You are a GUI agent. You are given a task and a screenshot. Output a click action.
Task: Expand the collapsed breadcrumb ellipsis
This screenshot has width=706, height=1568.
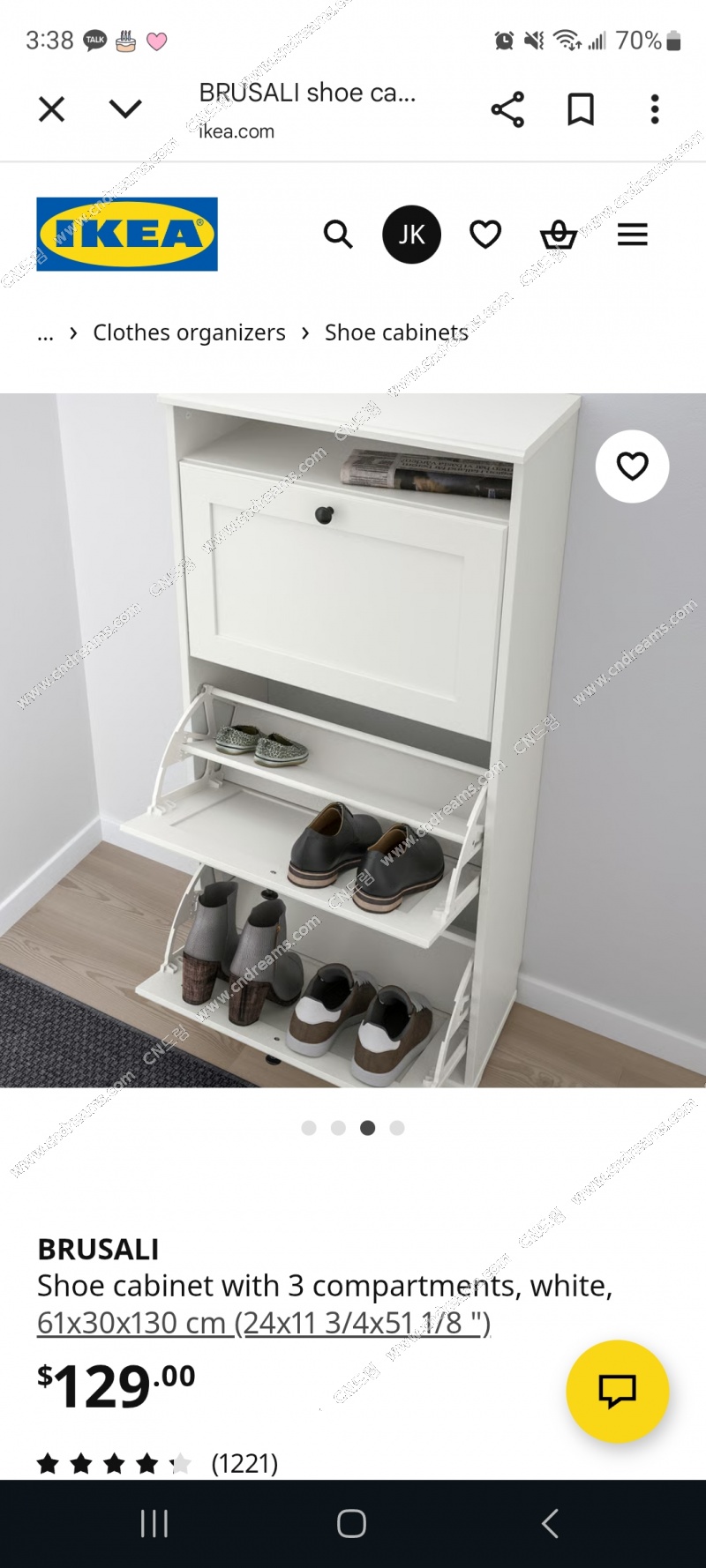(45, 333)
